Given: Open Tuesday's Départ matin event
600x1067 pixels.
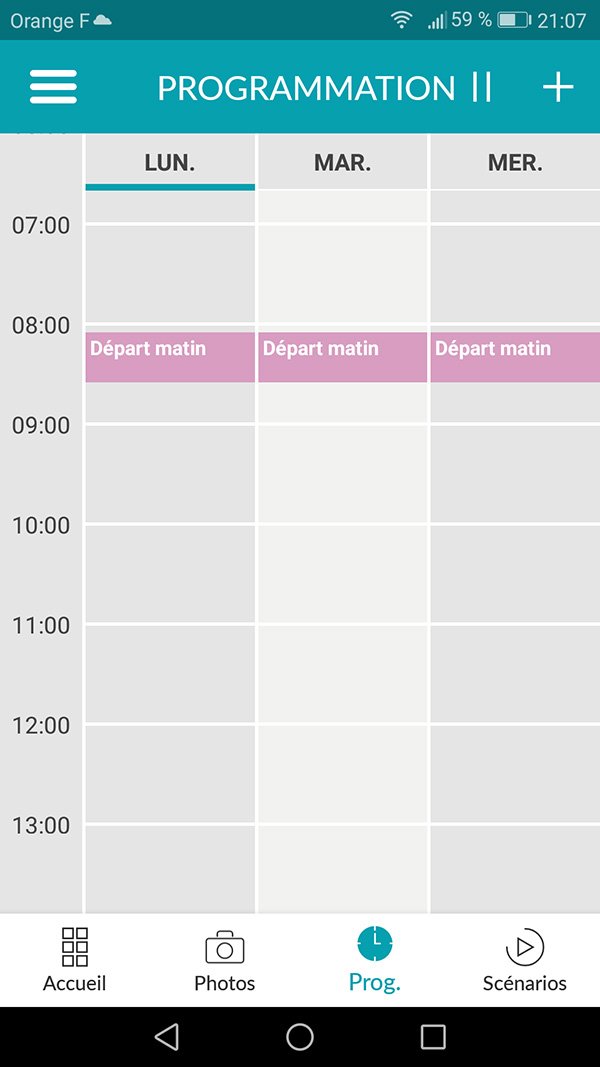Looking at the screenshot, I should click(343, 357).
